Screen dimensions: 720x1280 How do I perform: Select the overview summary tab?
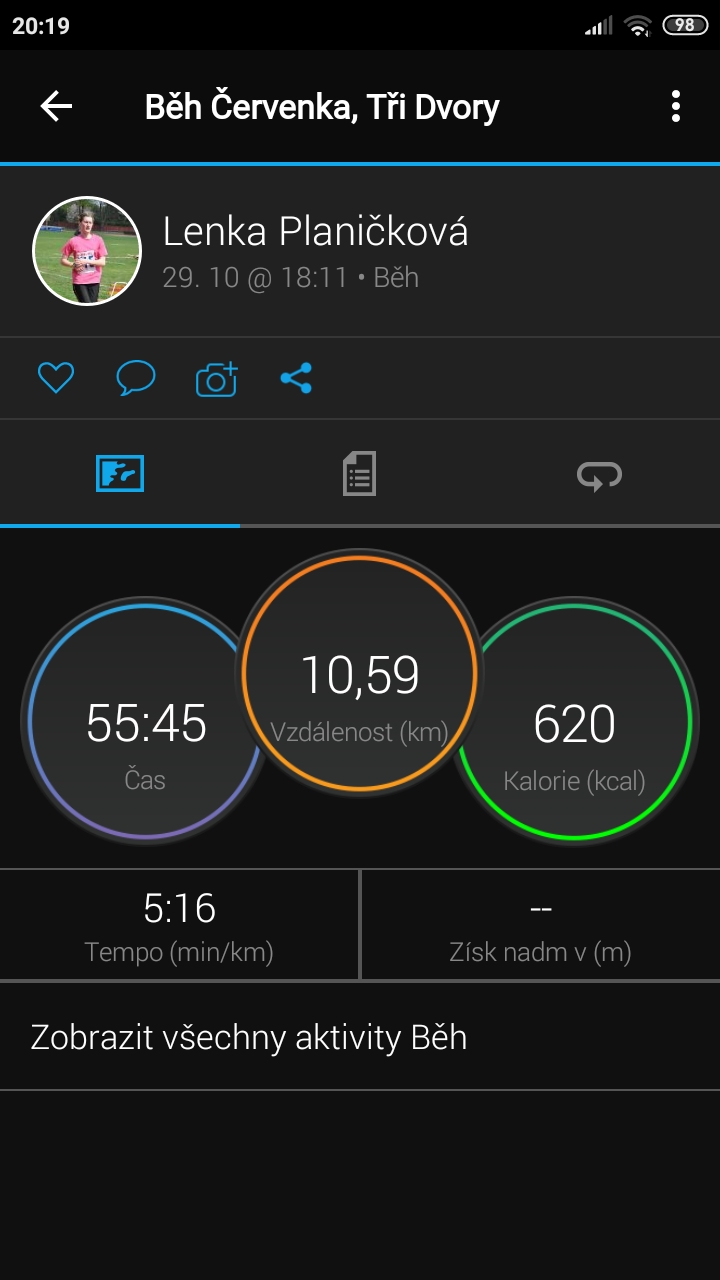(x=120, y=473)
